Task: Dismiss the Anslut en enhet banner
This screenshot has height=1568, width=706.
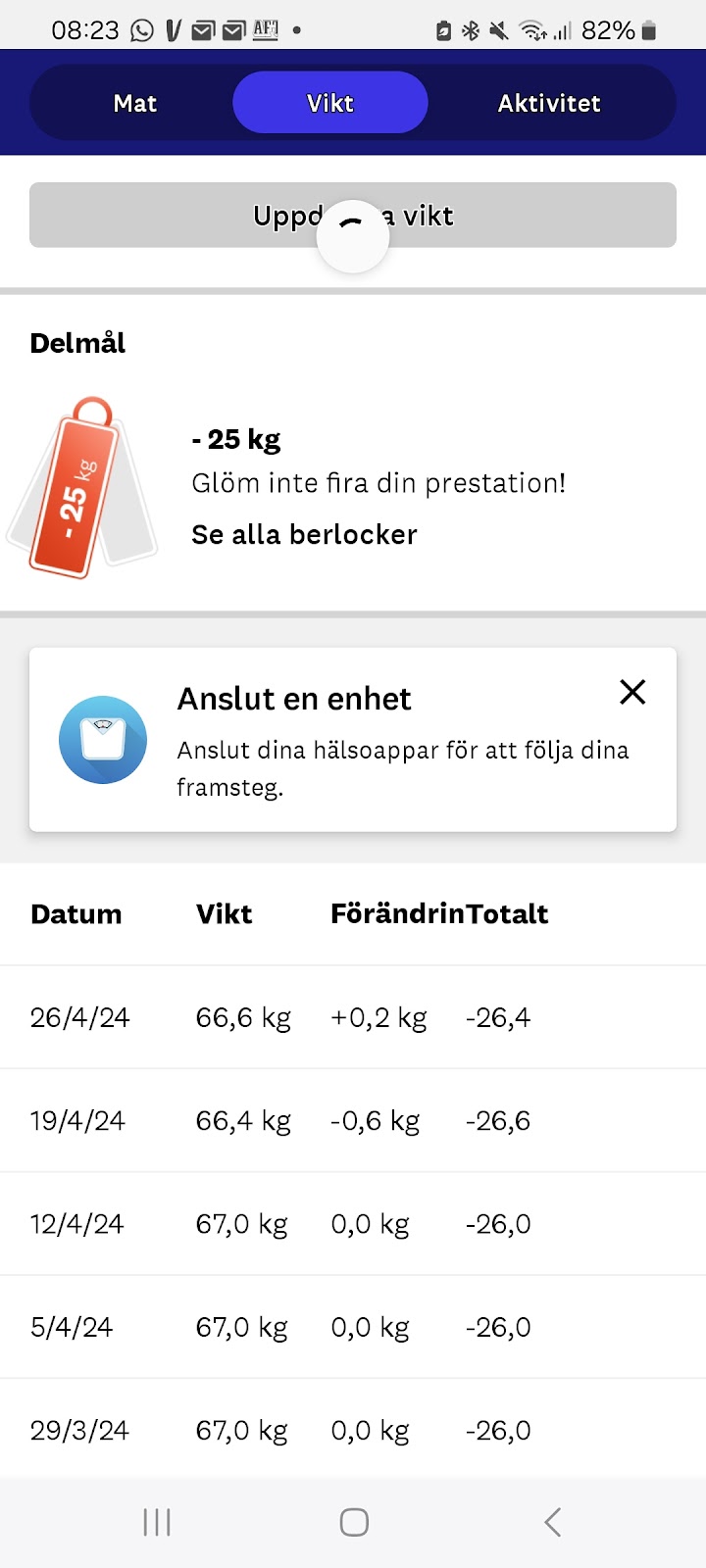Action: tap(632, 692)
